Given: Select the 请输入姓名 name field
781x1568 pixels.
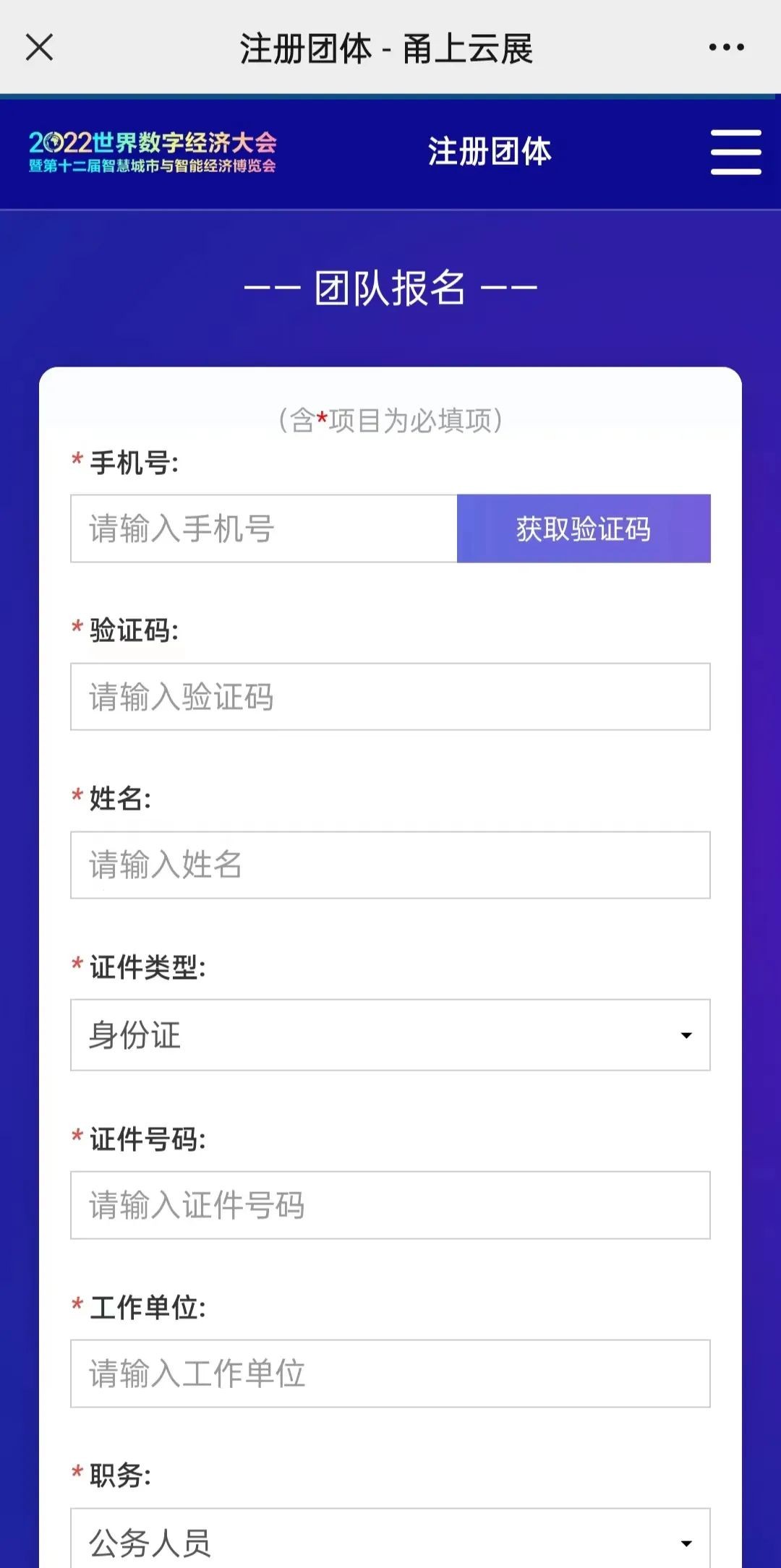Looking at the screenshot, I should pos(390,865).
